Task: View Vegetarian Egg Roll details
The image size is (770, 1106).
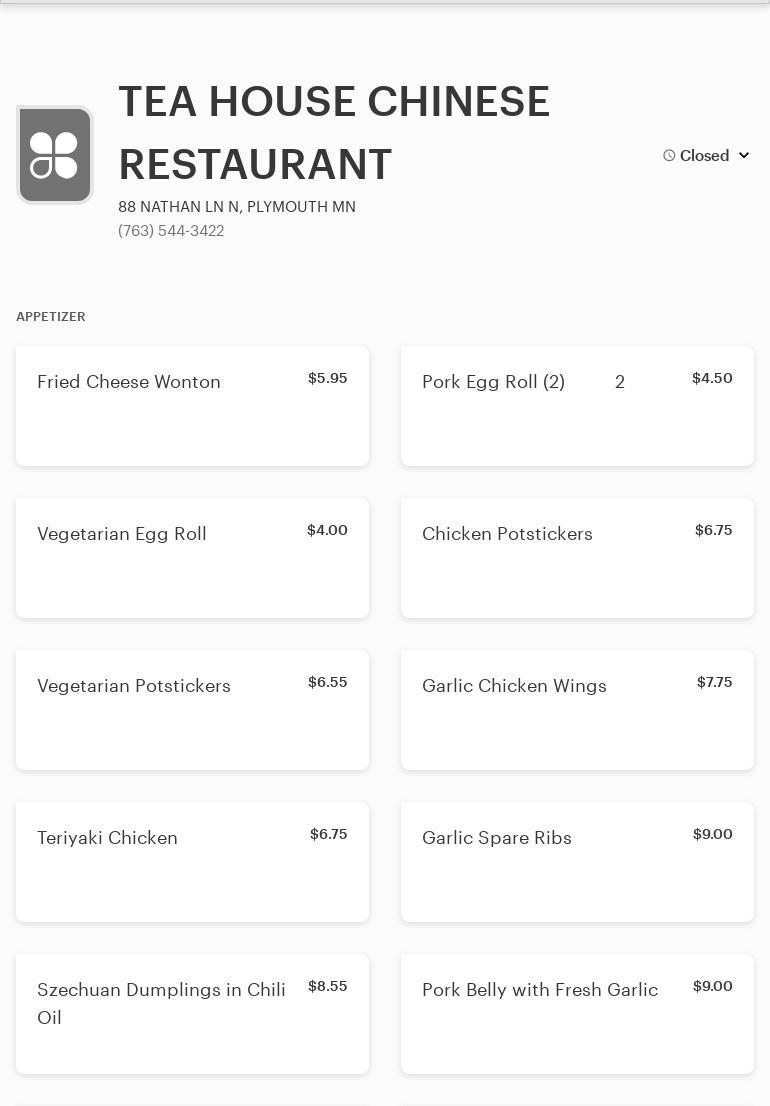Action: [192, 558]
